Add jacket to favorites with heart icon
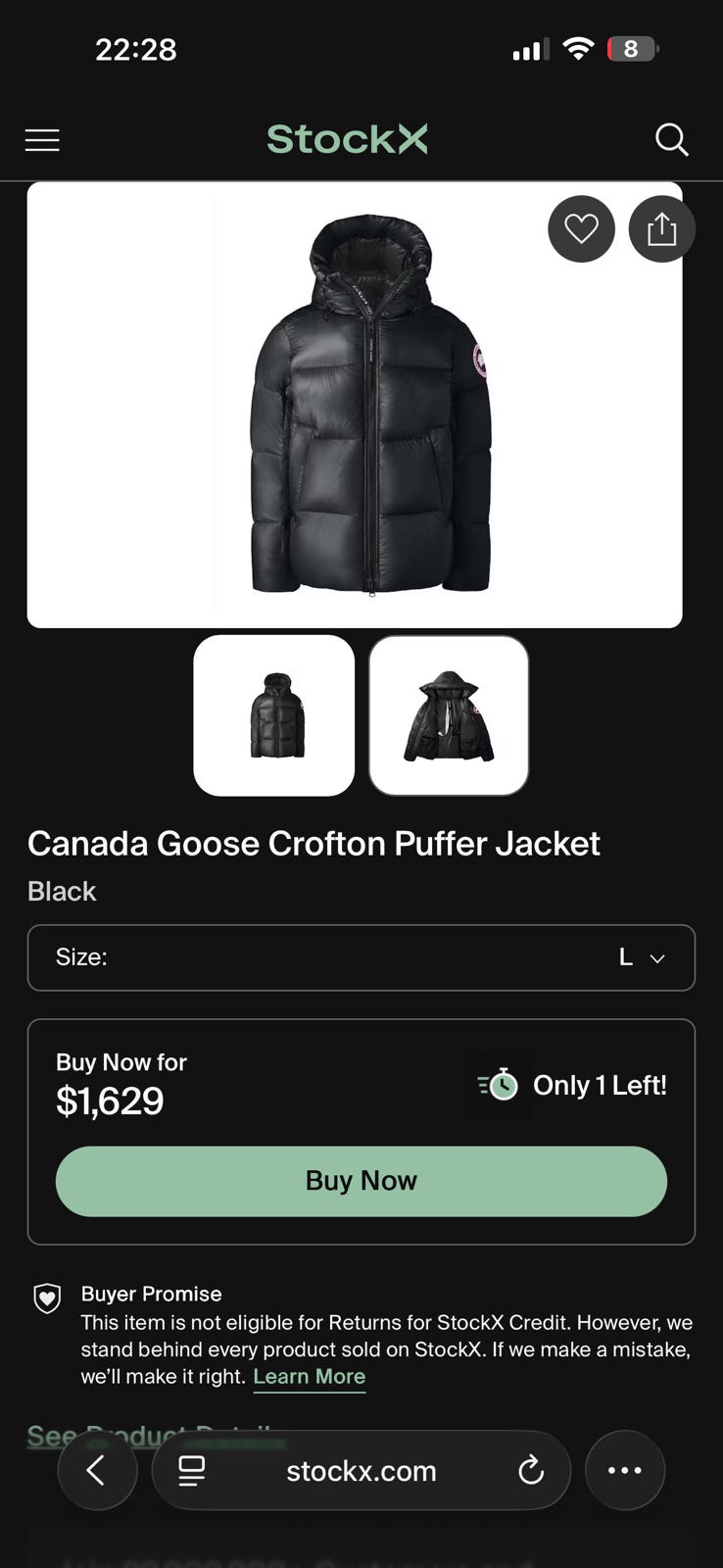This screenshot has height=1568, width=723. pos(581,229)
